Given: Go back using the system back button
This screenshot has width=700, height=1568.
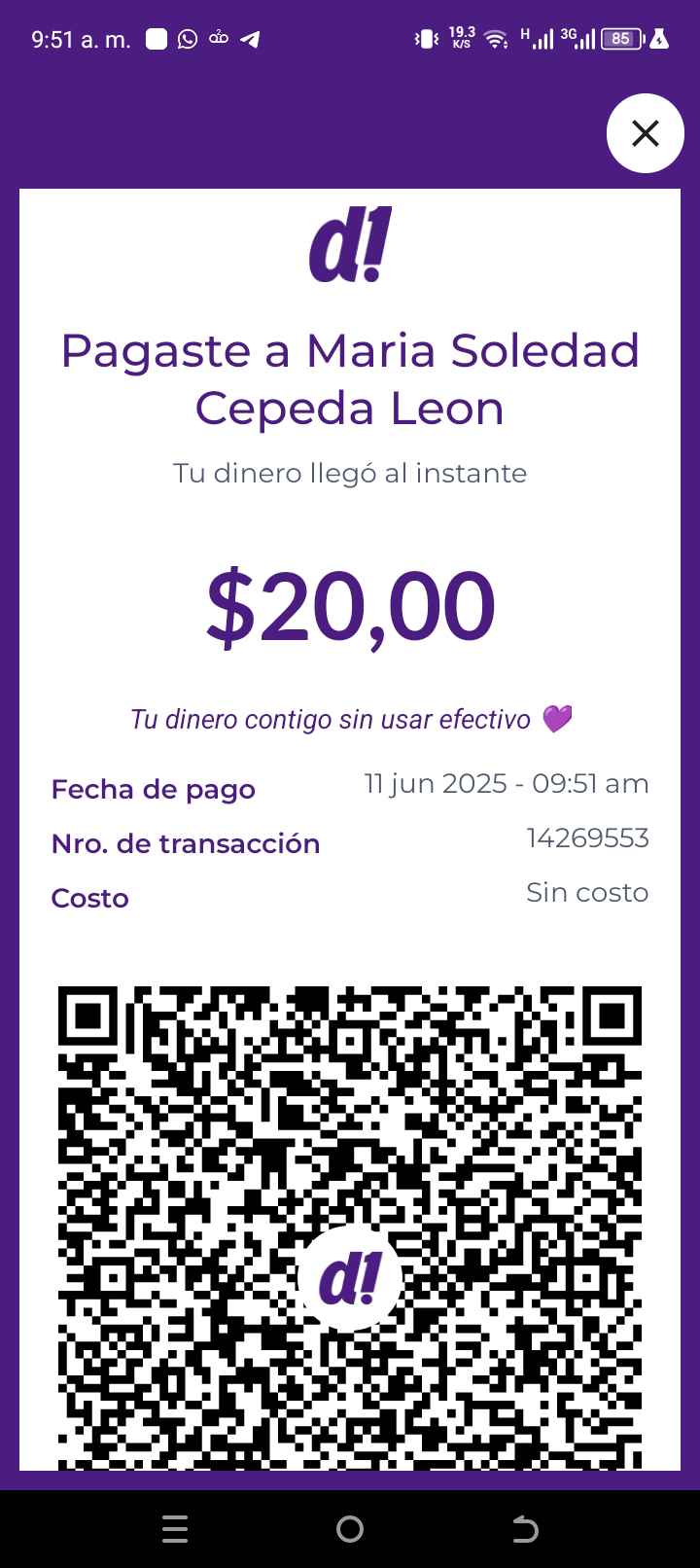Looking at the screenshot, I should 525,1529.
